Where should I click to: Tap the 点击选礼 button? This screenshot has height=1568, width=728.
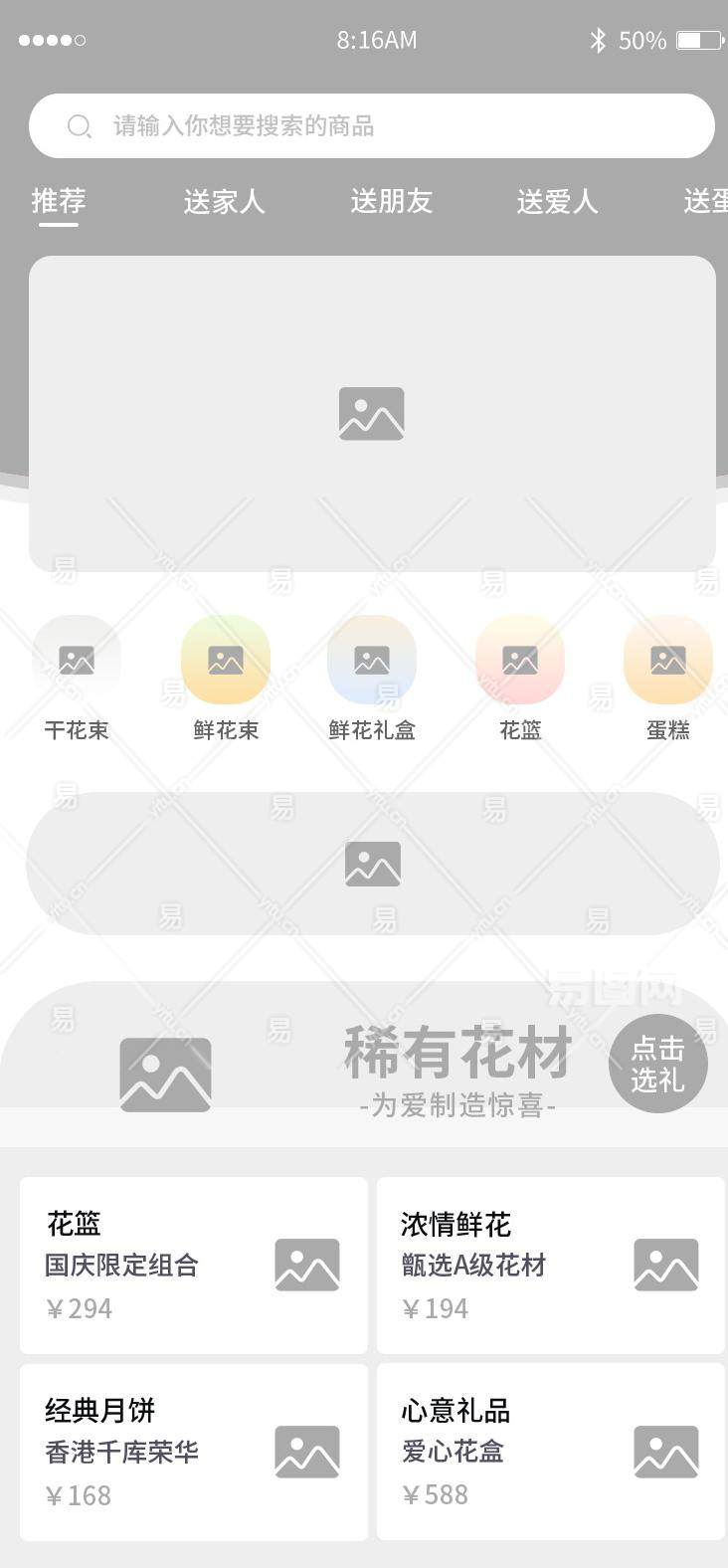coord(657,1064)
